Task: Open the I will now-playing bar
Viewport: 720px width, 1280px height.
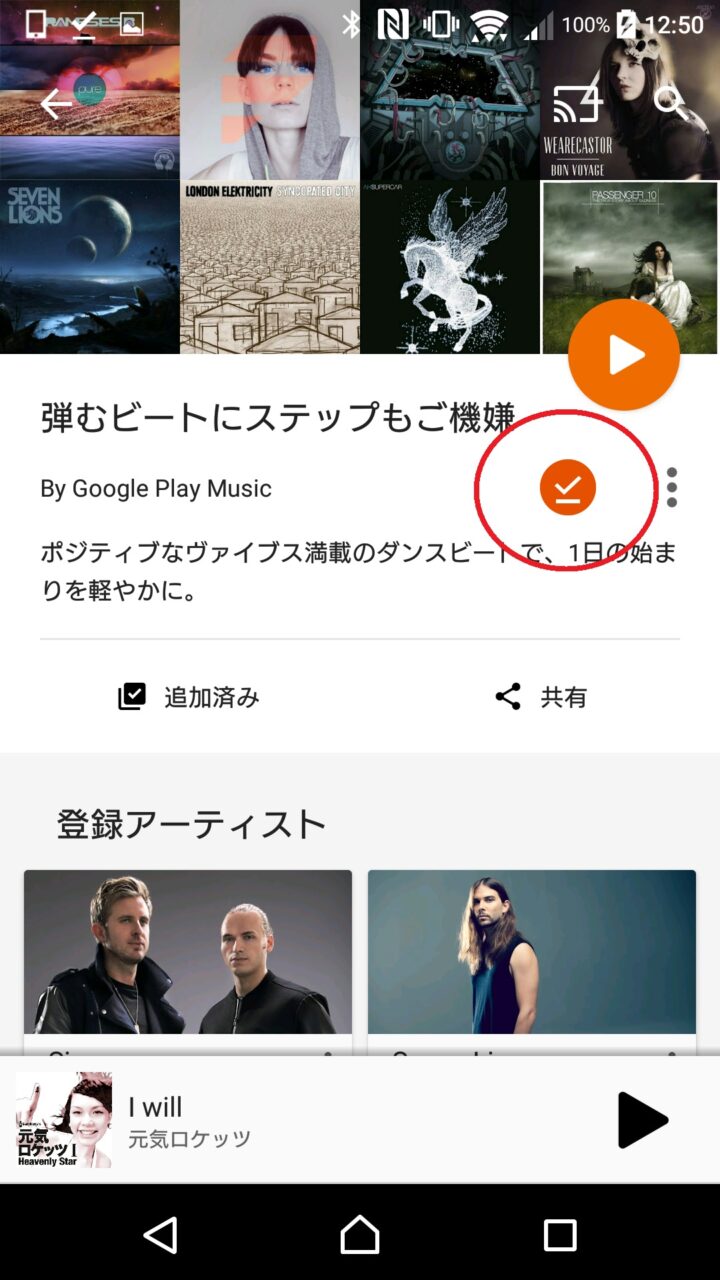Action: pos(300,1120)
